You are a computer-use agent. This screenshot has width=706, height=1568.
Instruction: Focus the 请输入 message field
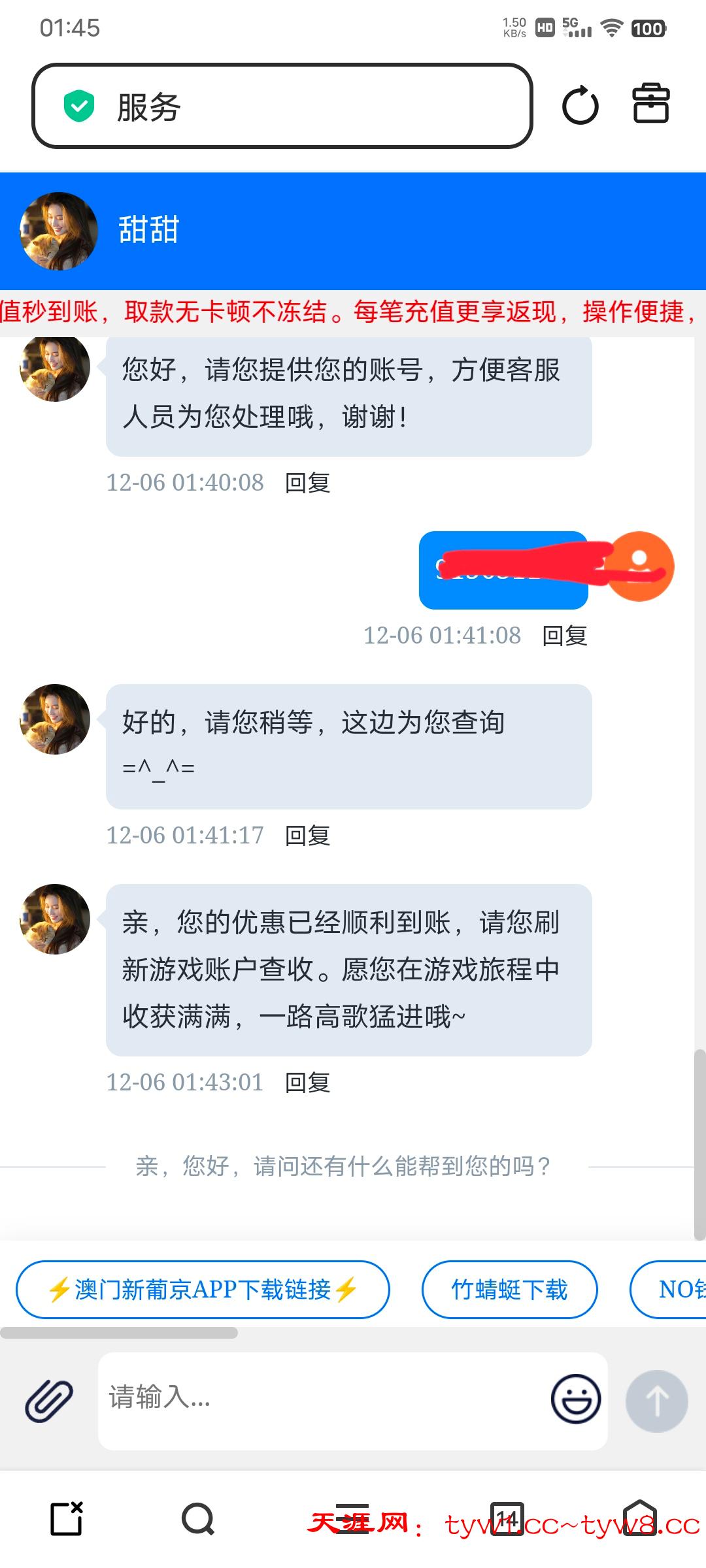tap(320, 1398)
